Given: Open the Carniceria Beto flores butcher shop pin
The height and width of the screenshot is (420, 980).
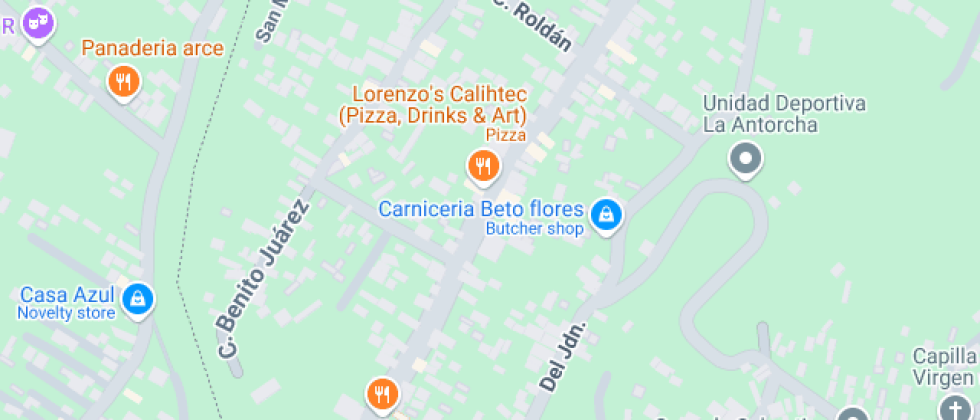Looking at the screenshot, I should point(605,214).
